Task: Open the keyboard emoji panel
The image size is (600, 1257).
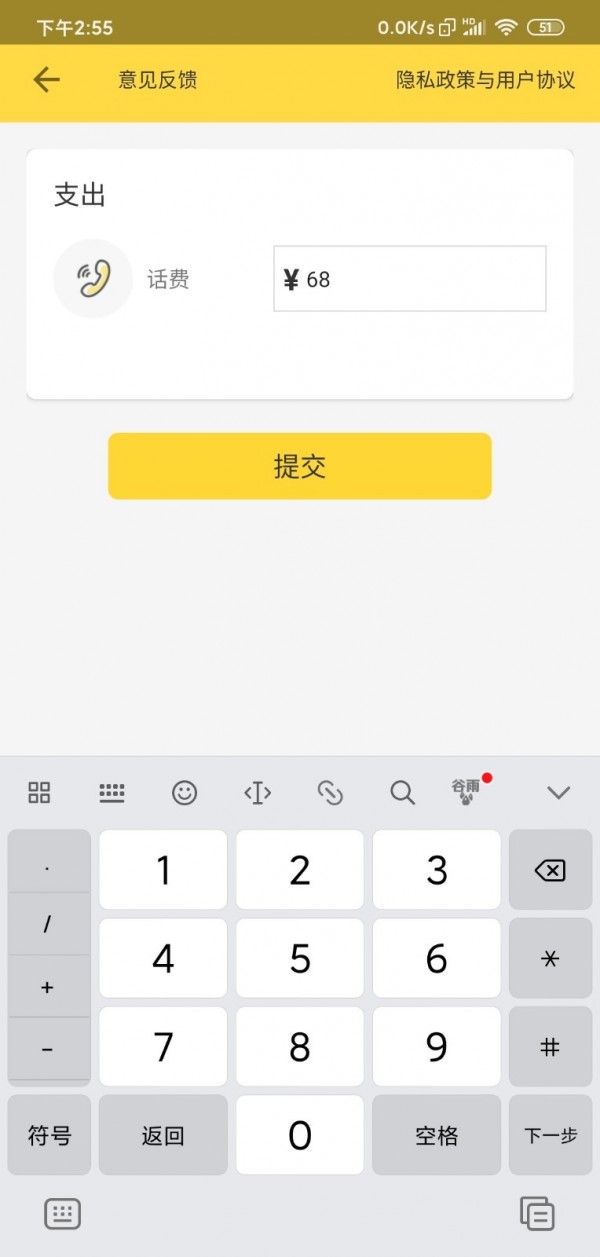Action: point(184,793)
